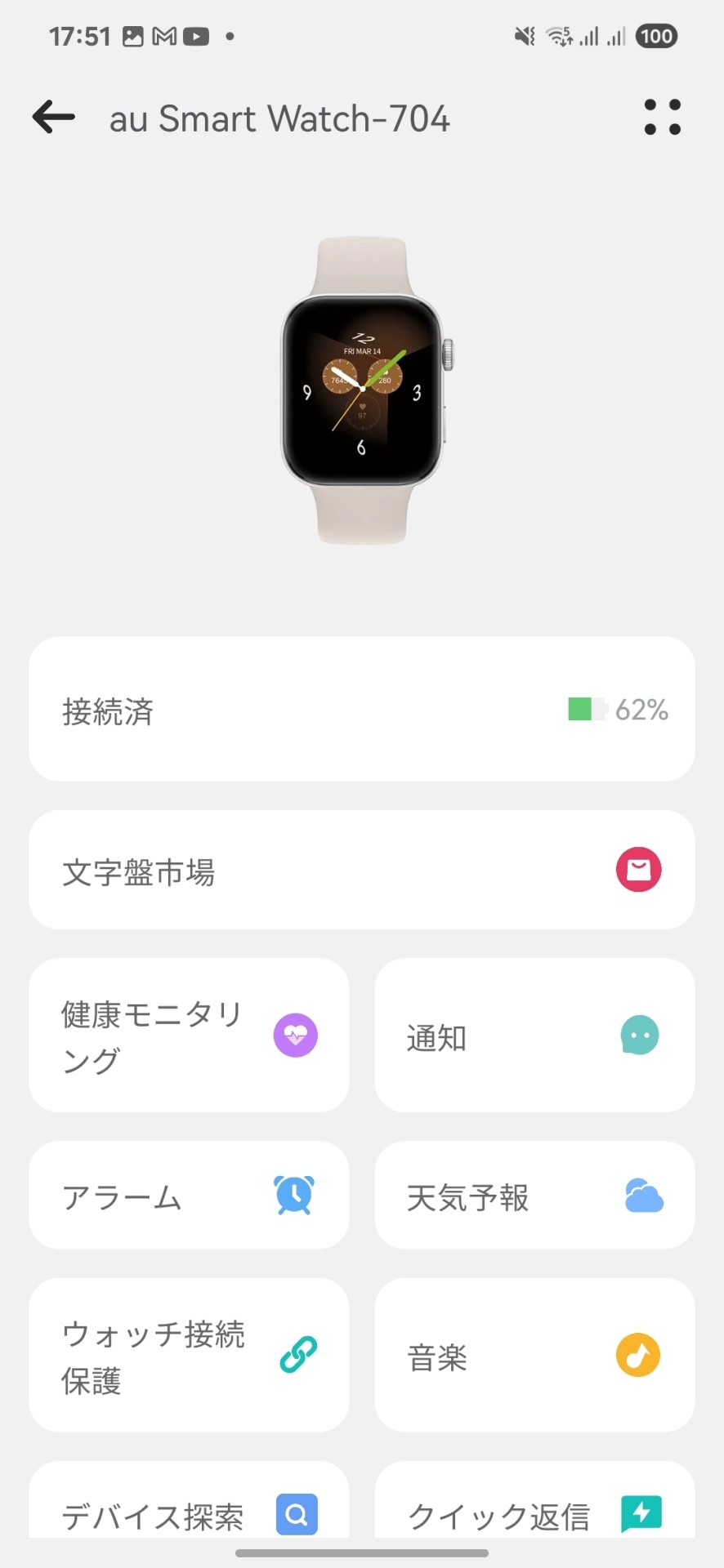The height and width of the screenshot is (1568, 724).
Task: Open the 通知 chat bubble icon
Action: coord(640,1035)
